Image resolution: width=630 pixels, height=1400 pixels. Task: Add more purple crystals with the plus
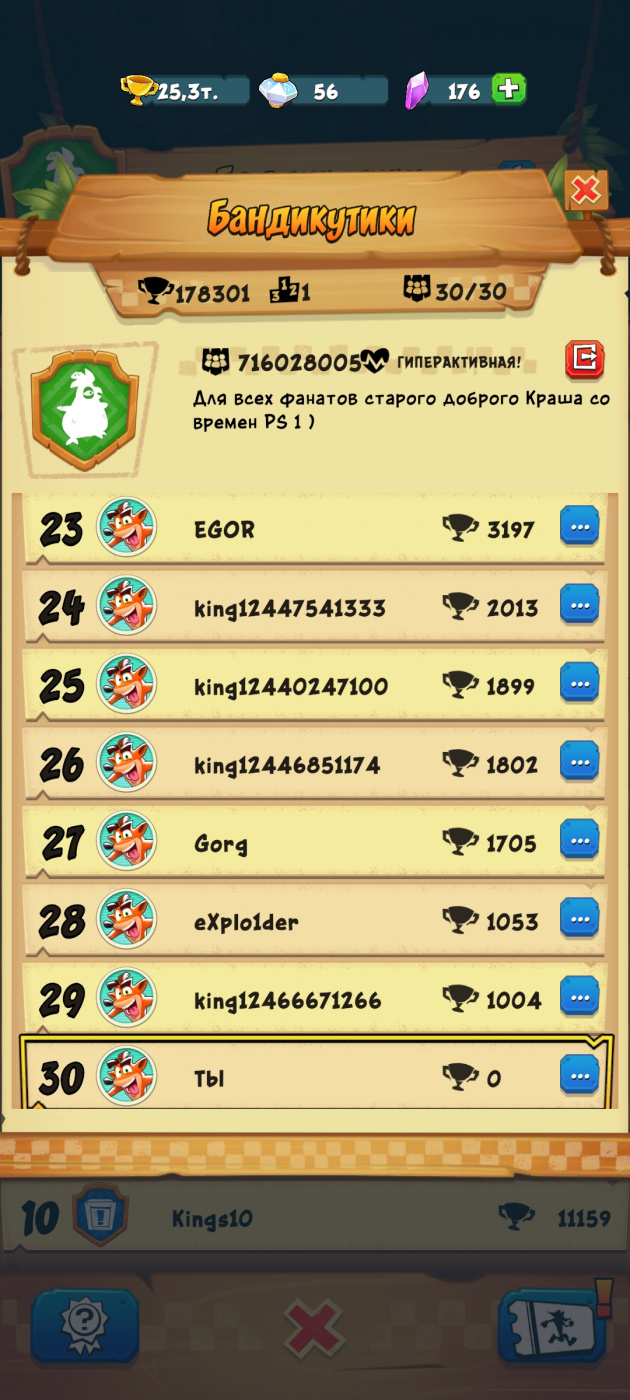(508, 90)
